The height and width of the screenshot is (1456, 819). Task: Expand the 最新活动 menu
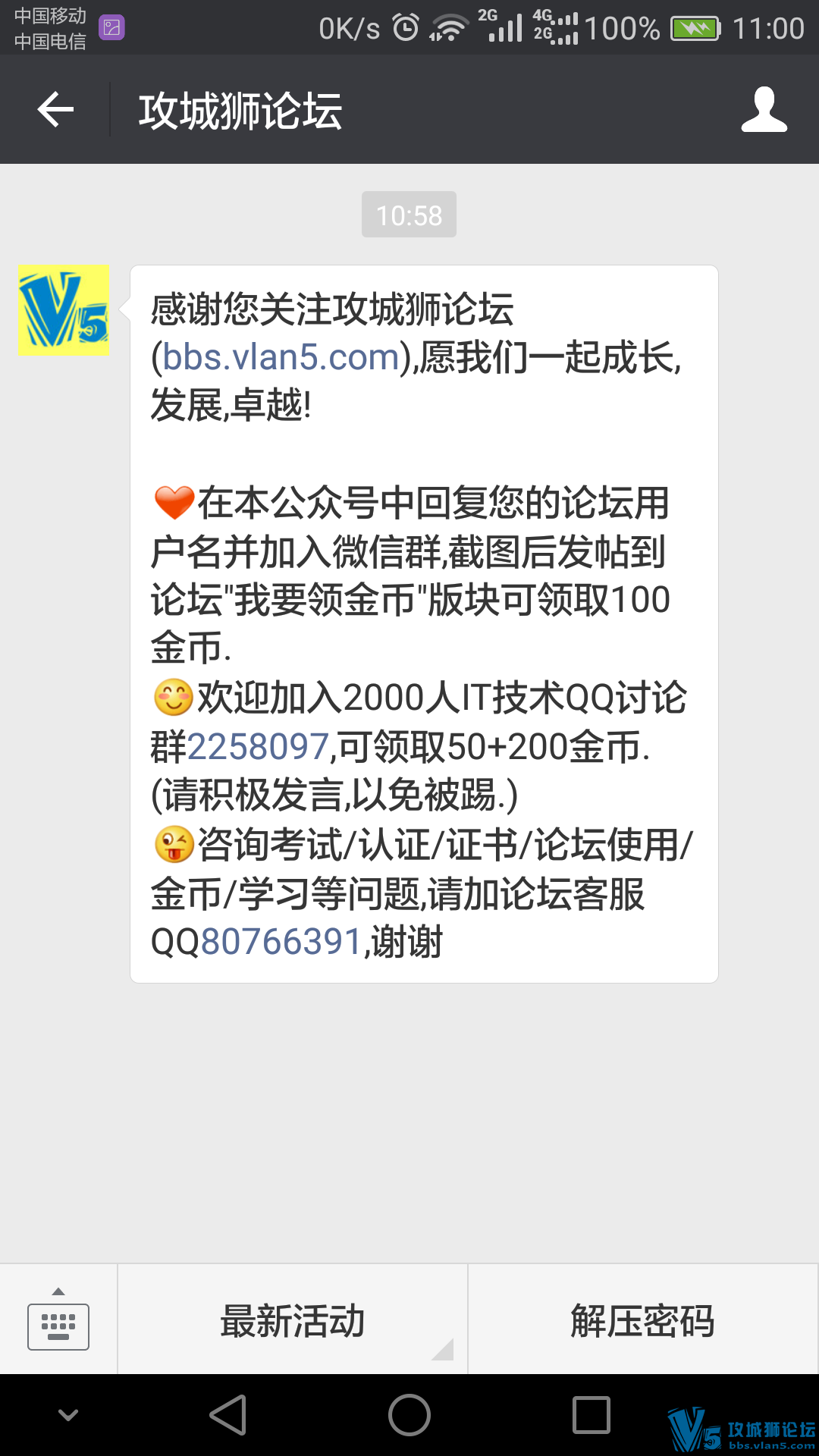tap(293, 1319)
